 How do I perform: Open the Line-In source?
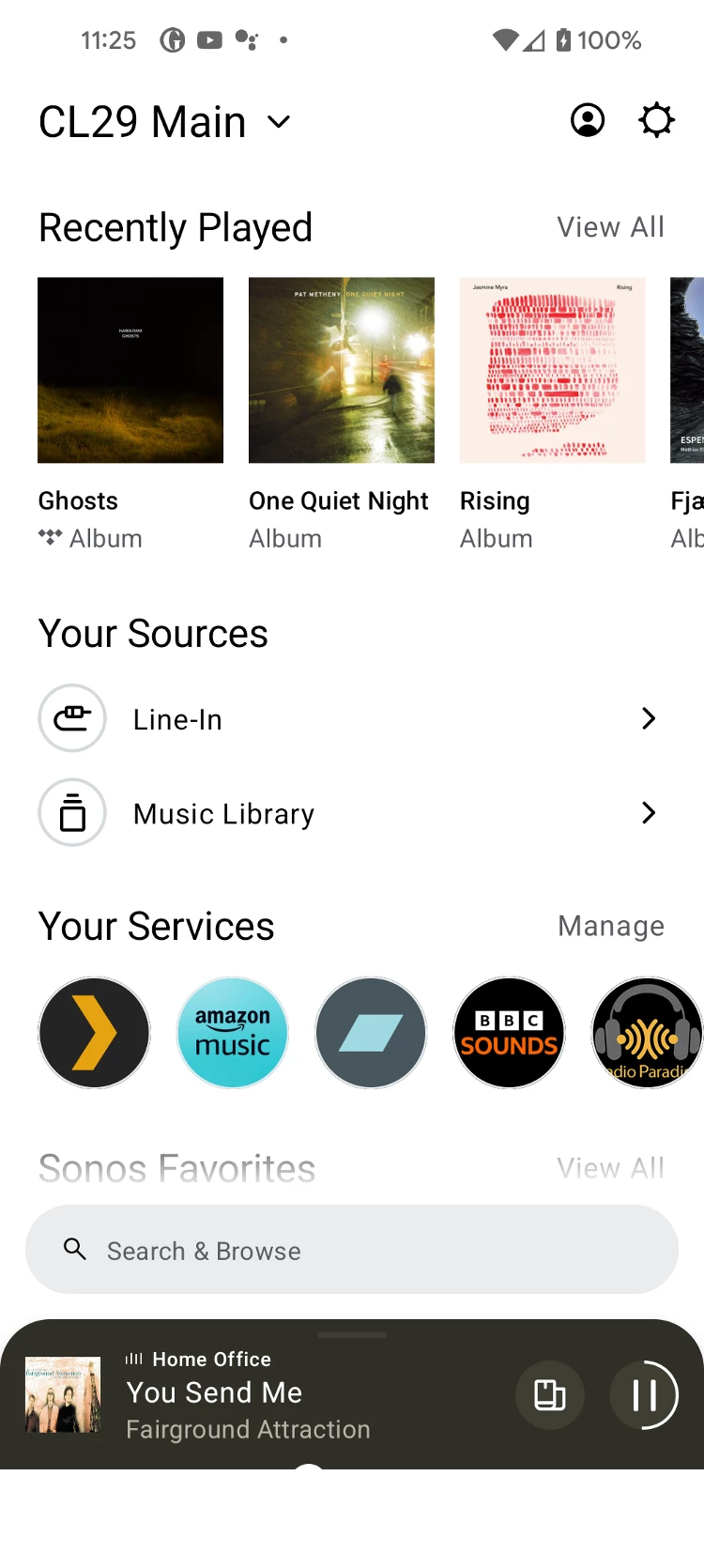[176, 718]
